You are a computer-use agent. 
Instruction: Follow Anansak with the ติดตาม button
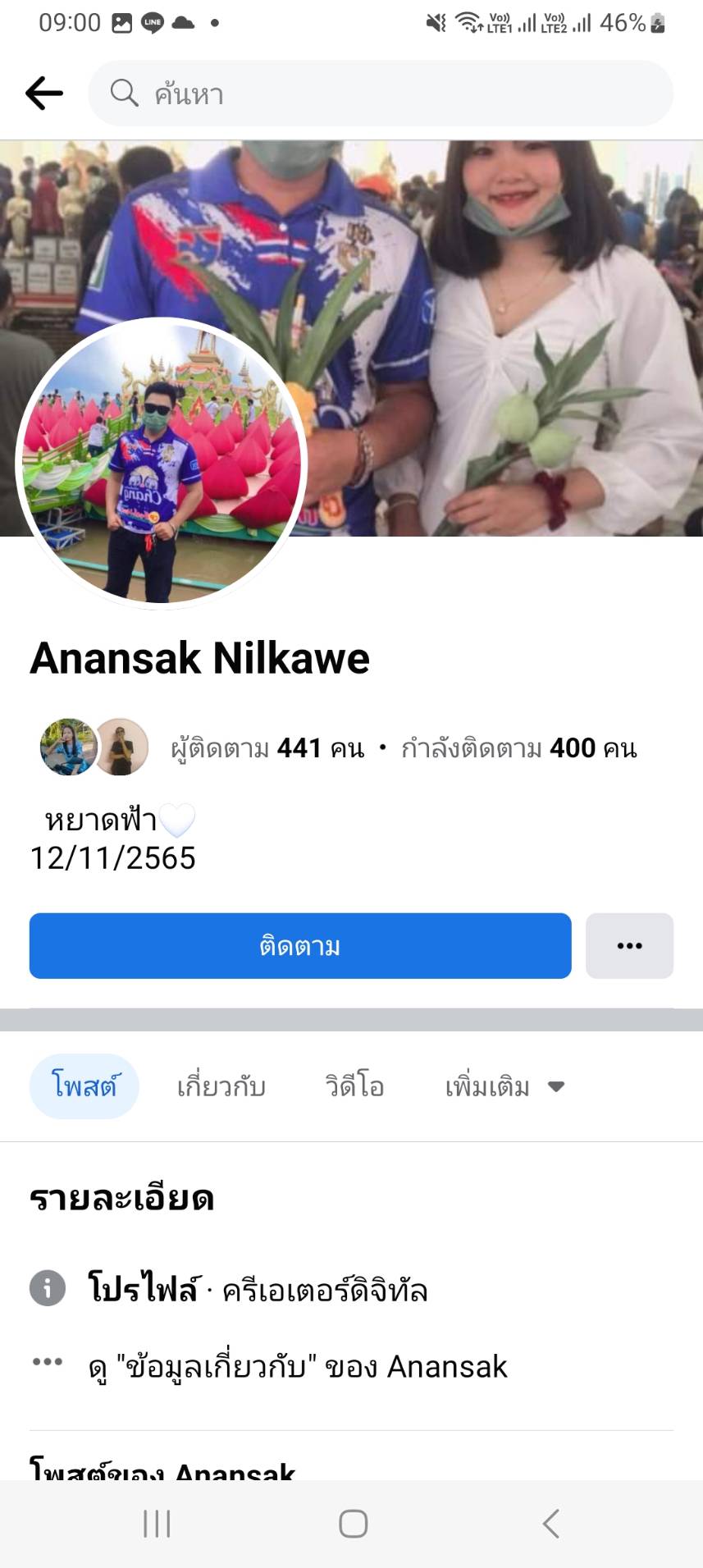point(300,945)
